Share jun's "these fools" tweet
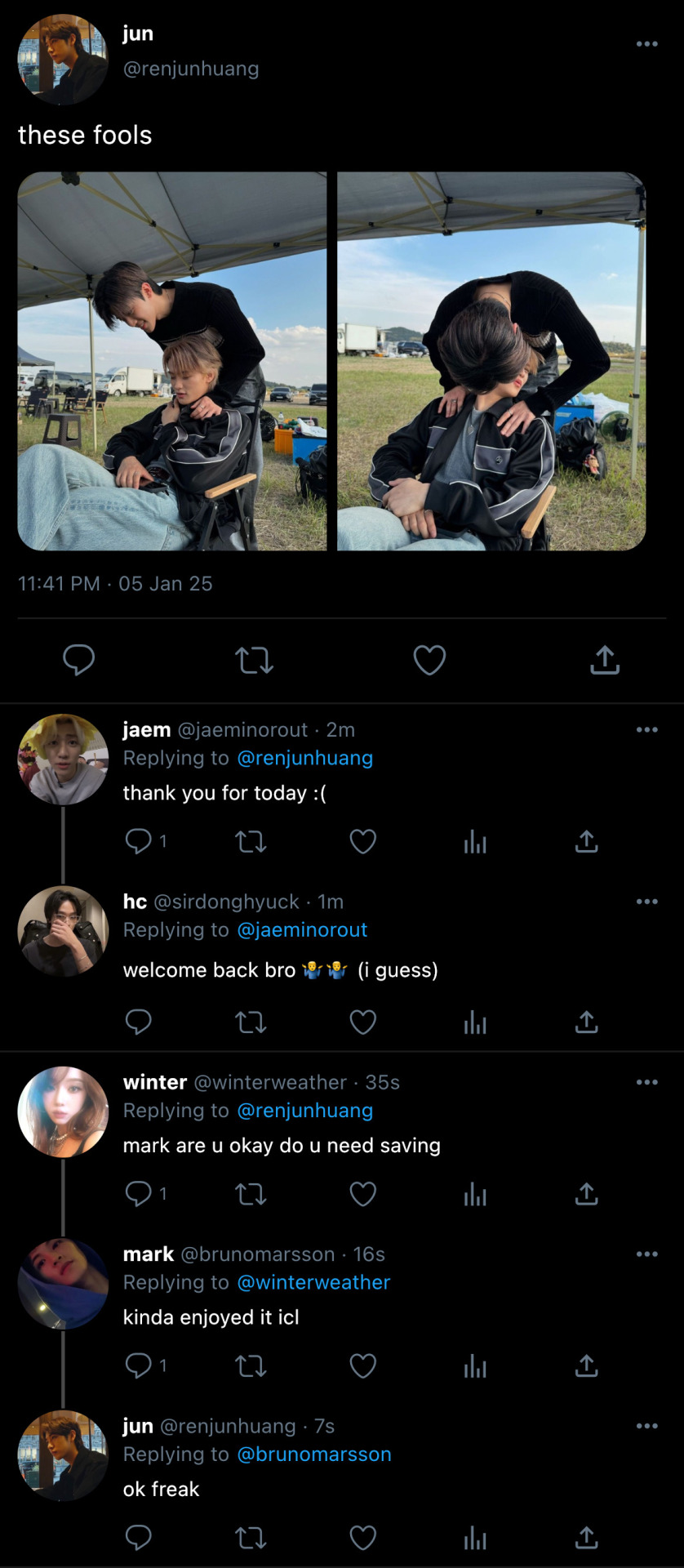This screenshot has width=684, height=1568. [605, 660]
